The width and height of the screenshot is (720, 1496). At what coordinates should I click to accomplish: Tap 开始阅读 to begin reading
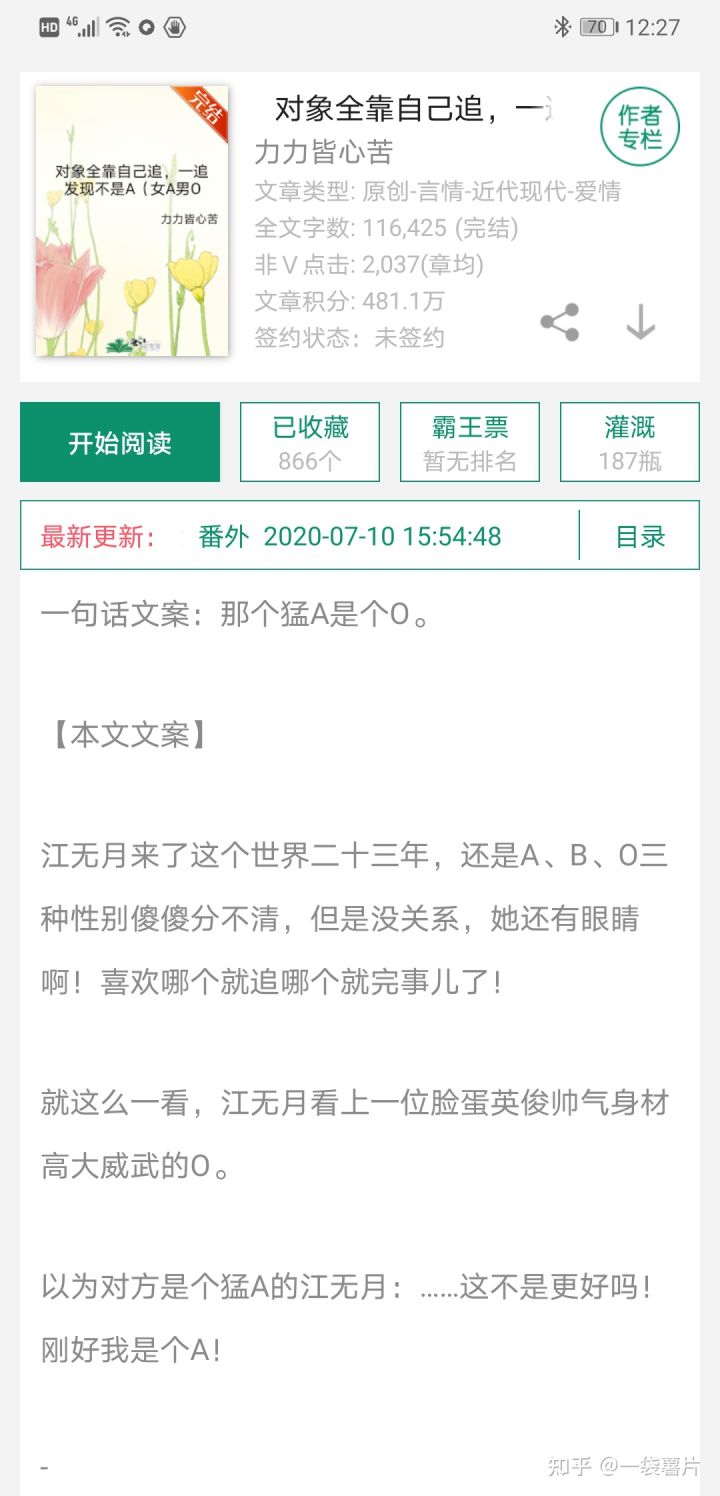pyautogui.click(x=120, y=442)
